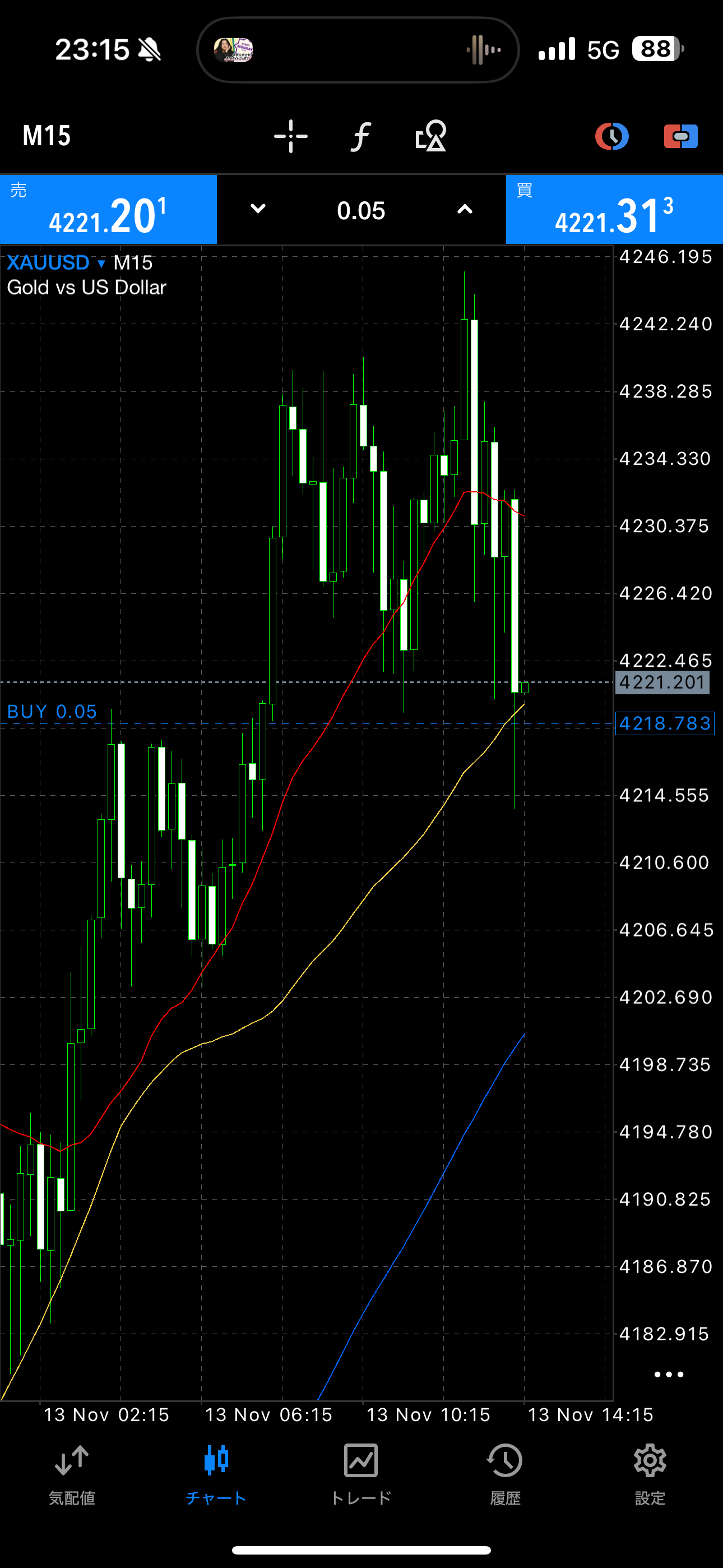Image resolution: width=723 pixels, height=1568 pixels.
Task: Go to the トレード trade tab
Action: click(361, 1474)
